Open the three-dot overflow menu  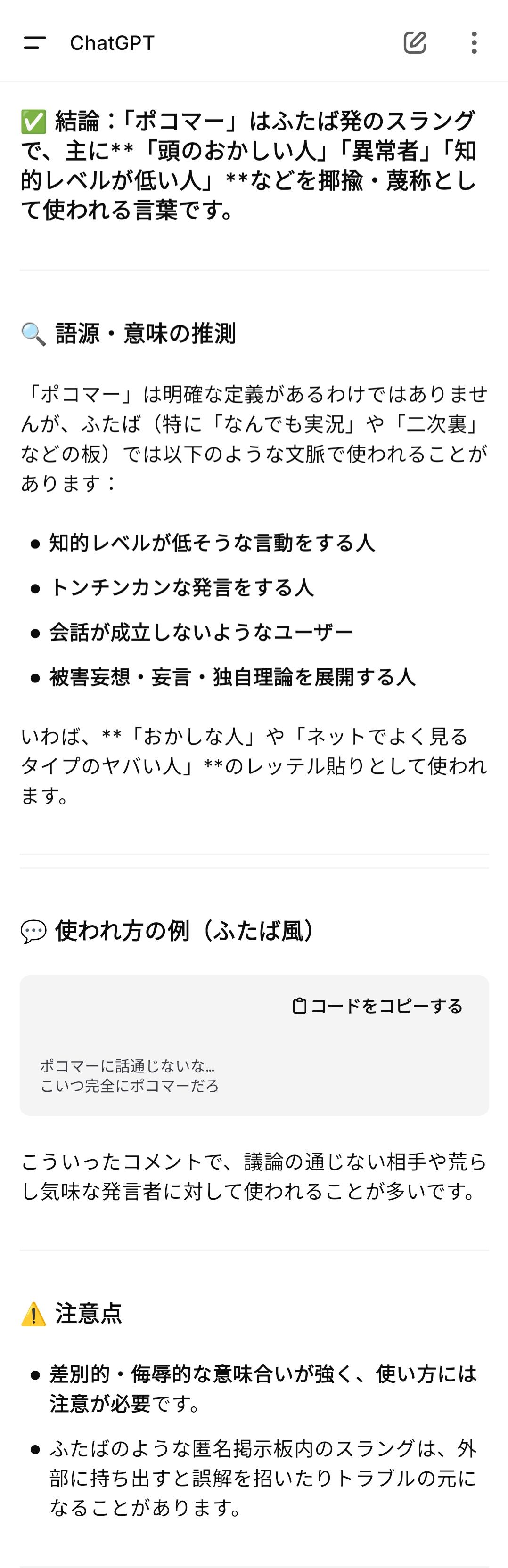pyautogui.click(x=474, y=42)
